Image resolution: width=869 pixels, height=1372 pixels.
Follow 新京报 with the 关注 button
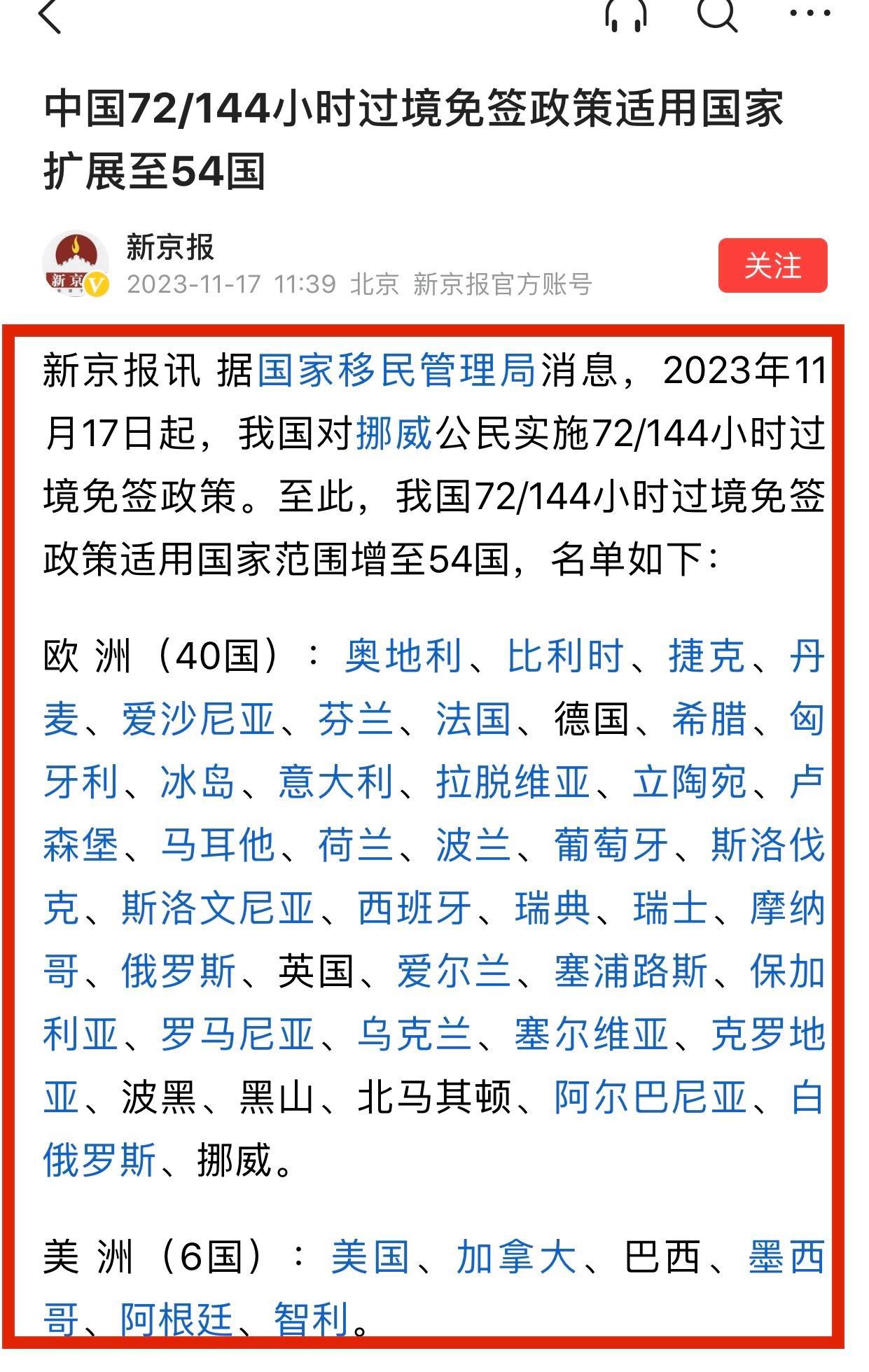(x=772, y=265)
